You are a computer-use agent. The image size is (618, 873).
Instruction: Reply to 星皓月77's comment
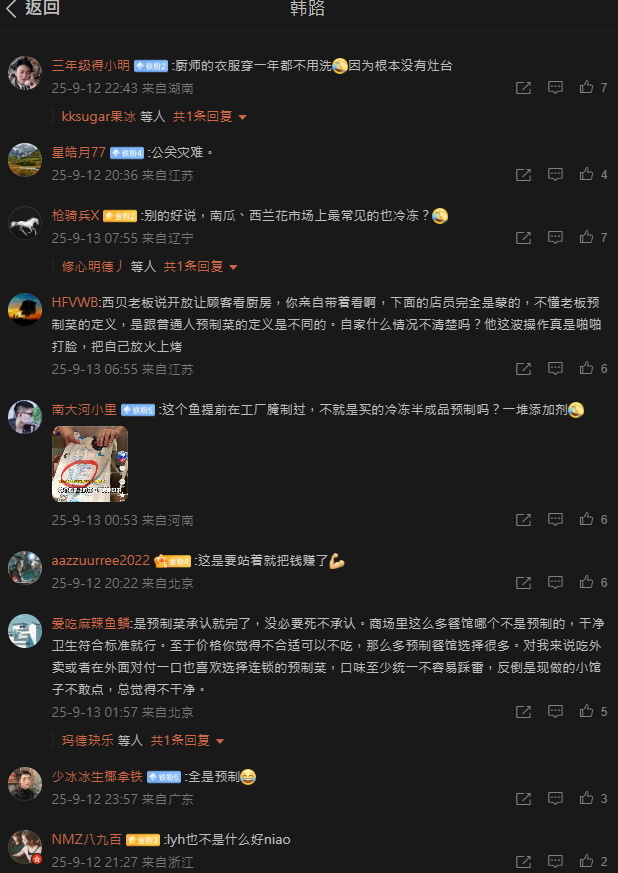555,175
